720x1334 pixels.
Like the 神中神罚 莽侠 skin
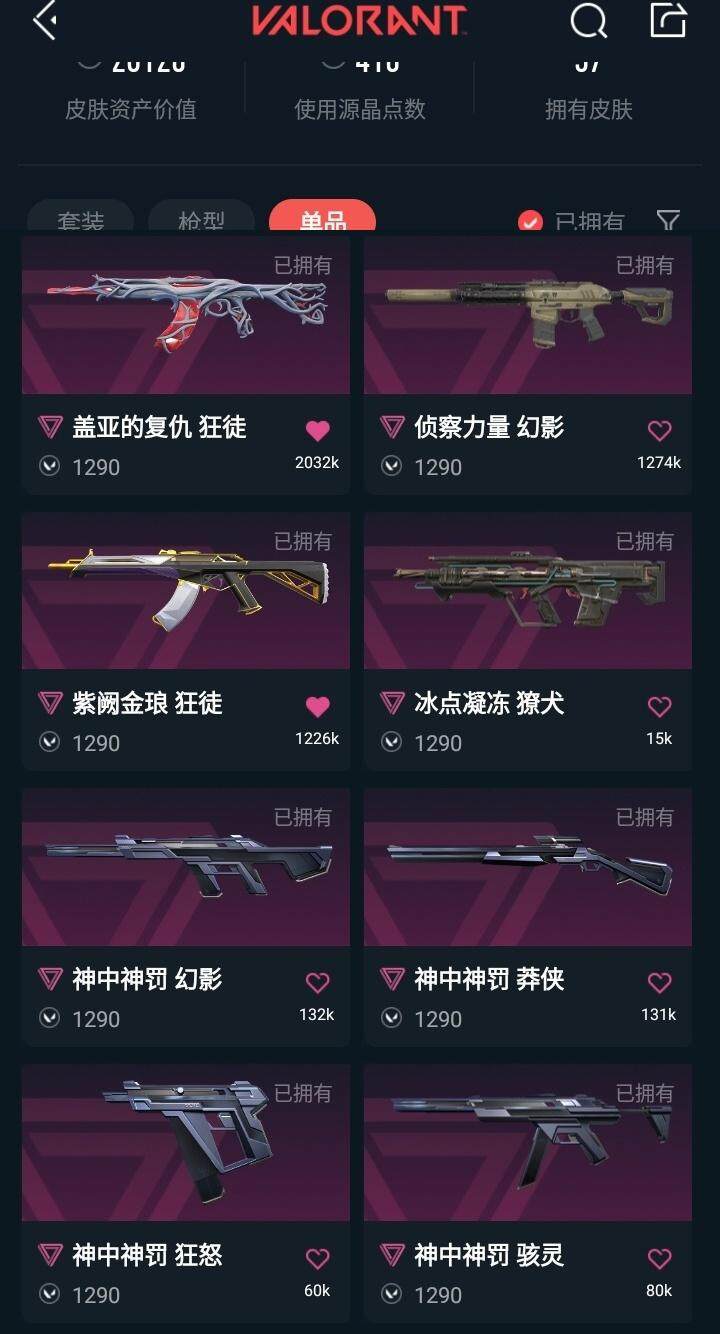[x=659, y=983]
